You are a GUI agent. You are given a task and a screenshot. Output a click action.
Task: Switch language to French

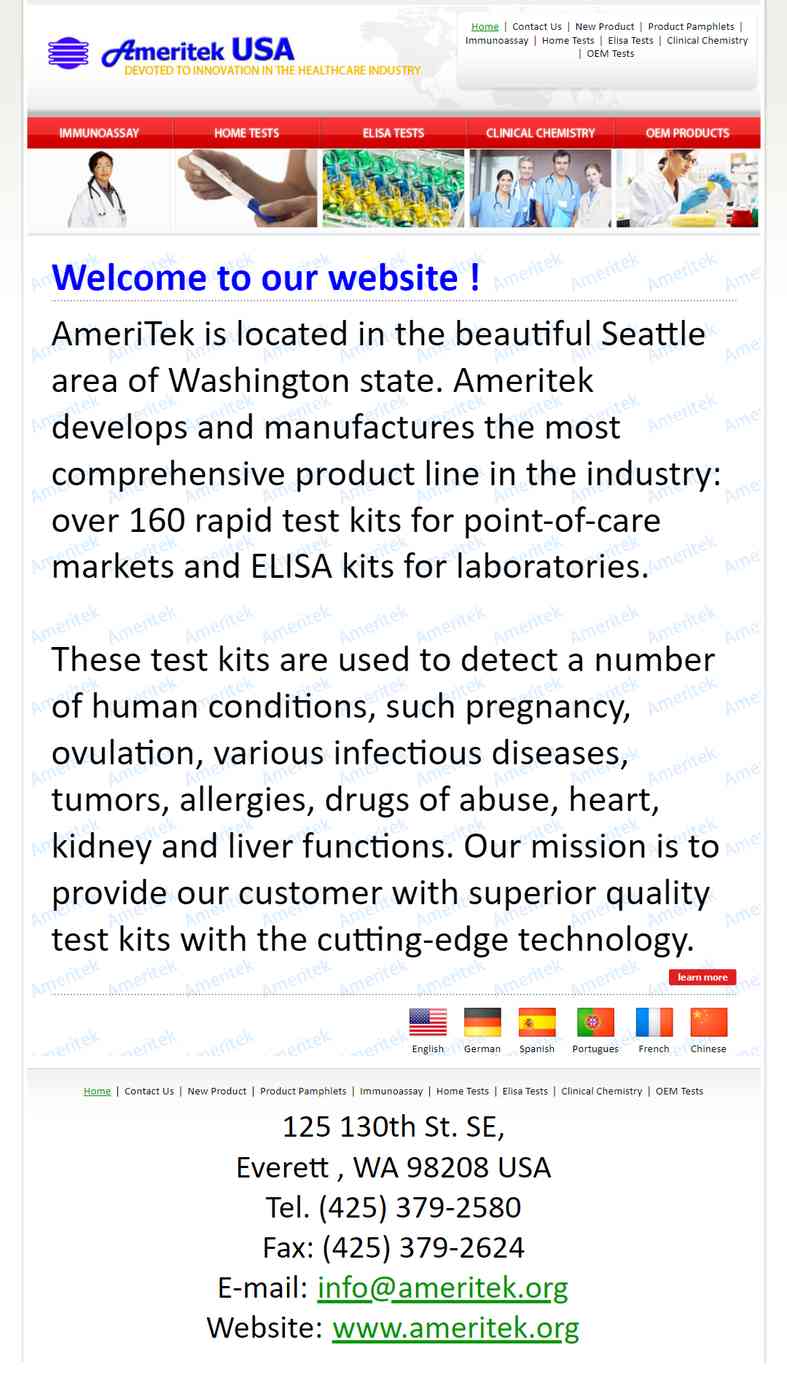click(x=654, y=1022)
